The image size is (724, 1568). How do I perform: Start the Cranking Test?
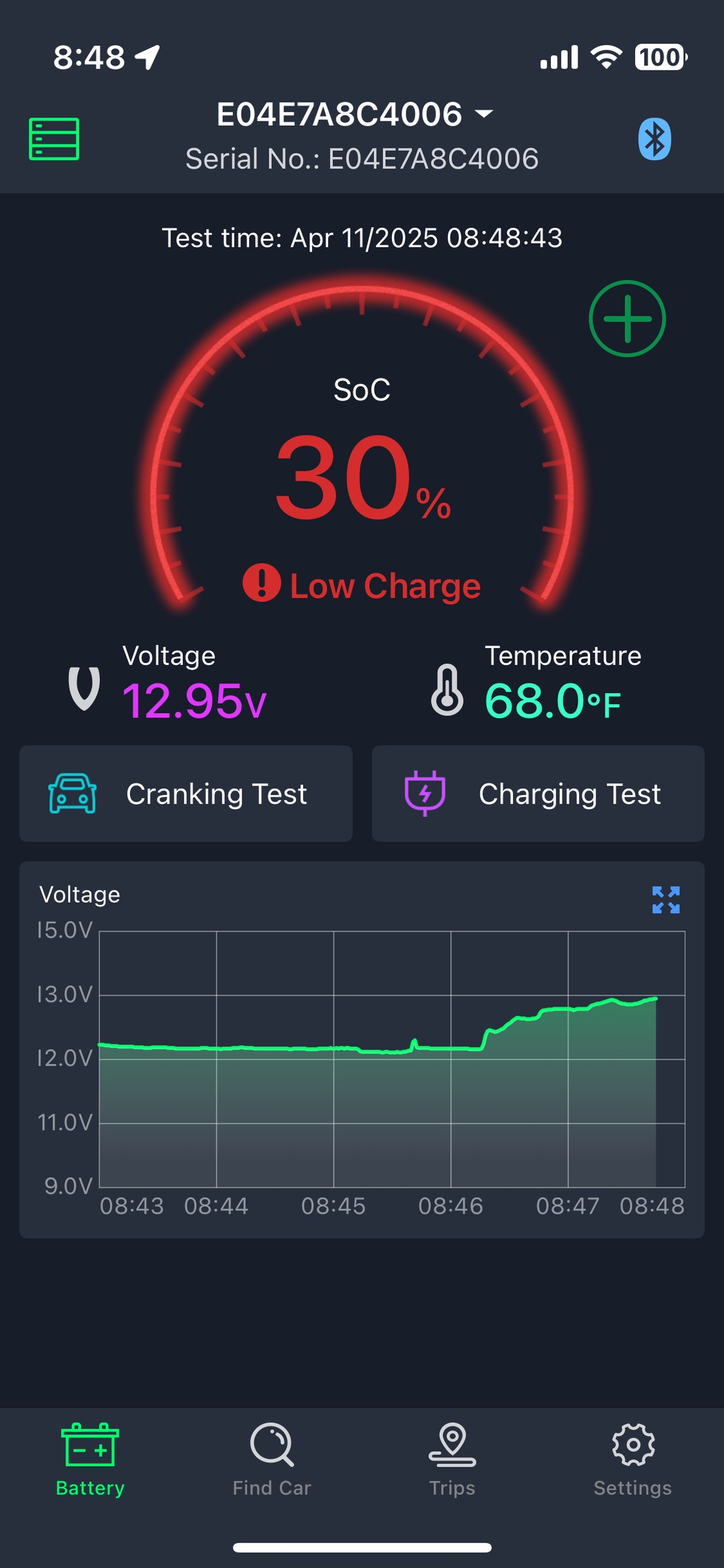click(x=186, y=794)
